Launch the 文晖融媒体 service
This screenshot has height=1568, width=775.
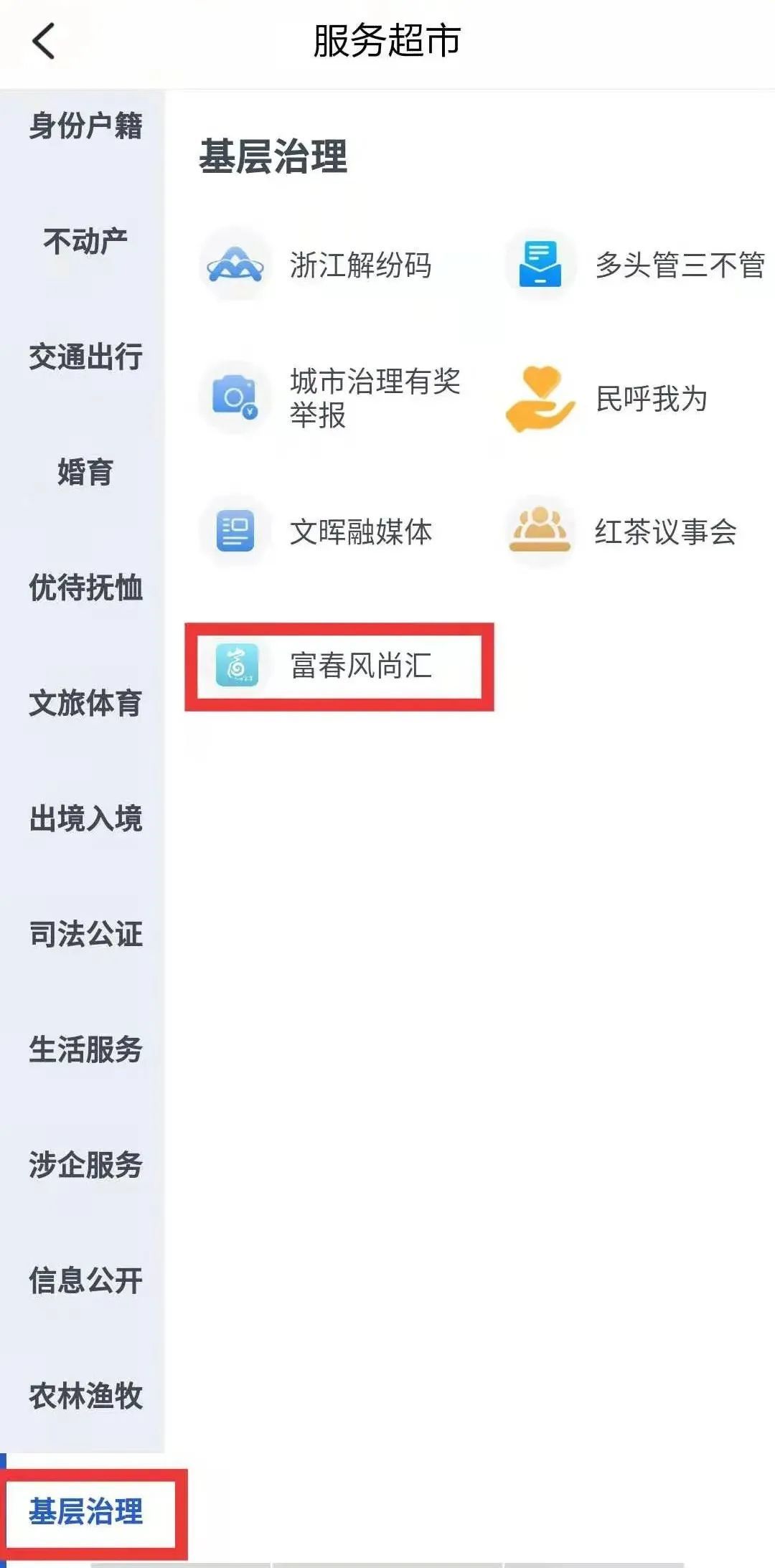[x=316, y=532]
